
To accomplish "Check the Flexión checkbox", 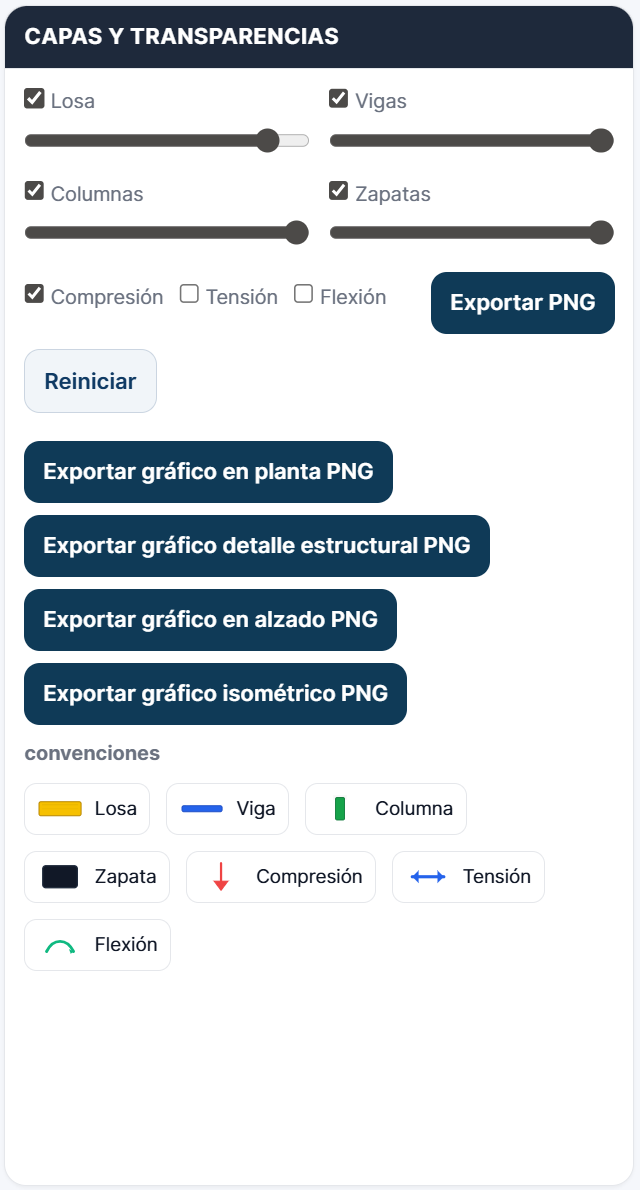I will [x=304, y=294].
